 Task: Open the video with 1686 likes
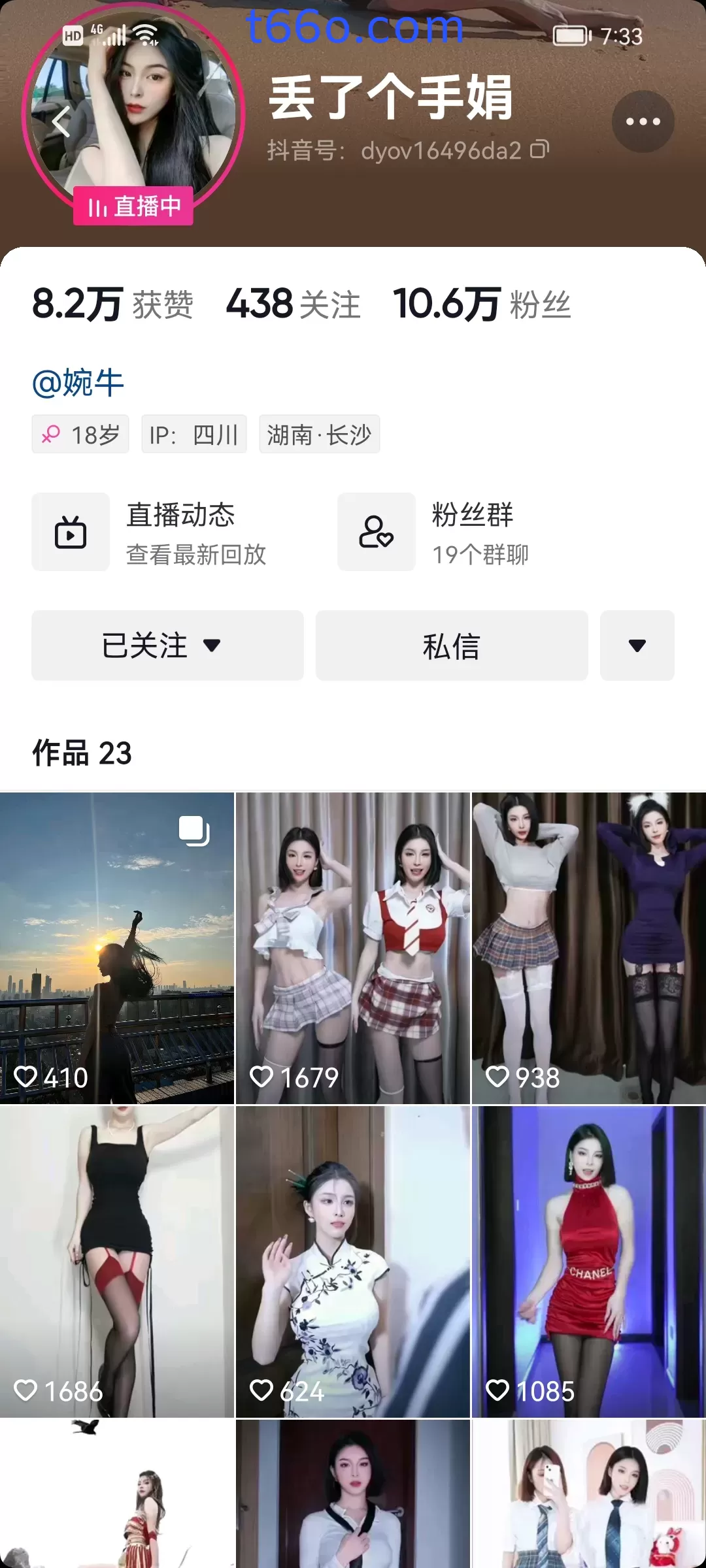tap(117, 1261)
